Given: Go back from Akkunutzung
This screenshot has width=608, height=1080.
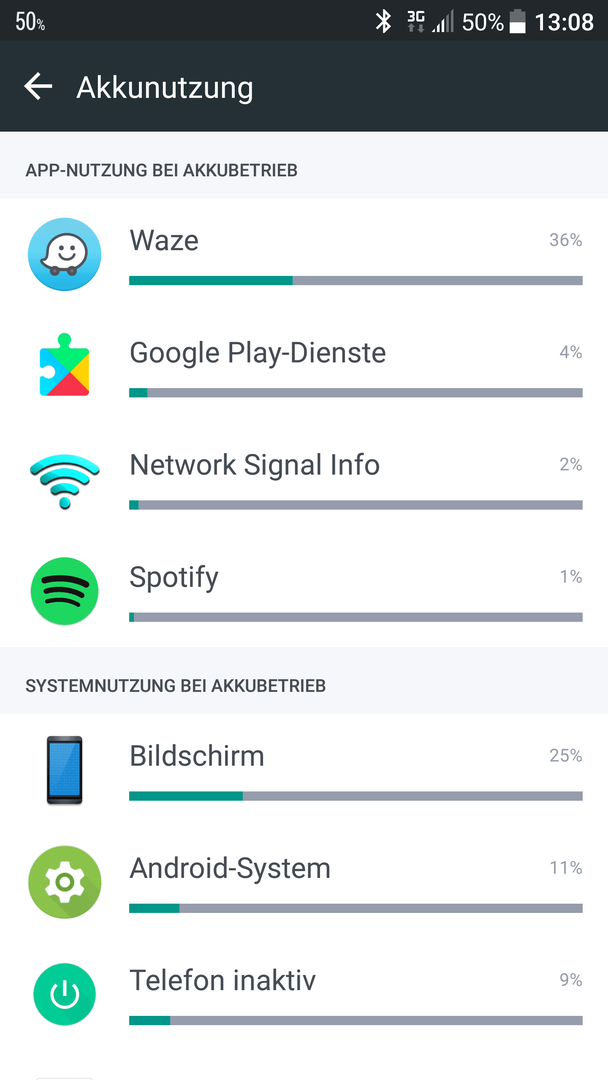Looking at the screenshot, I should pyautogui.click(x=38, y=86).
